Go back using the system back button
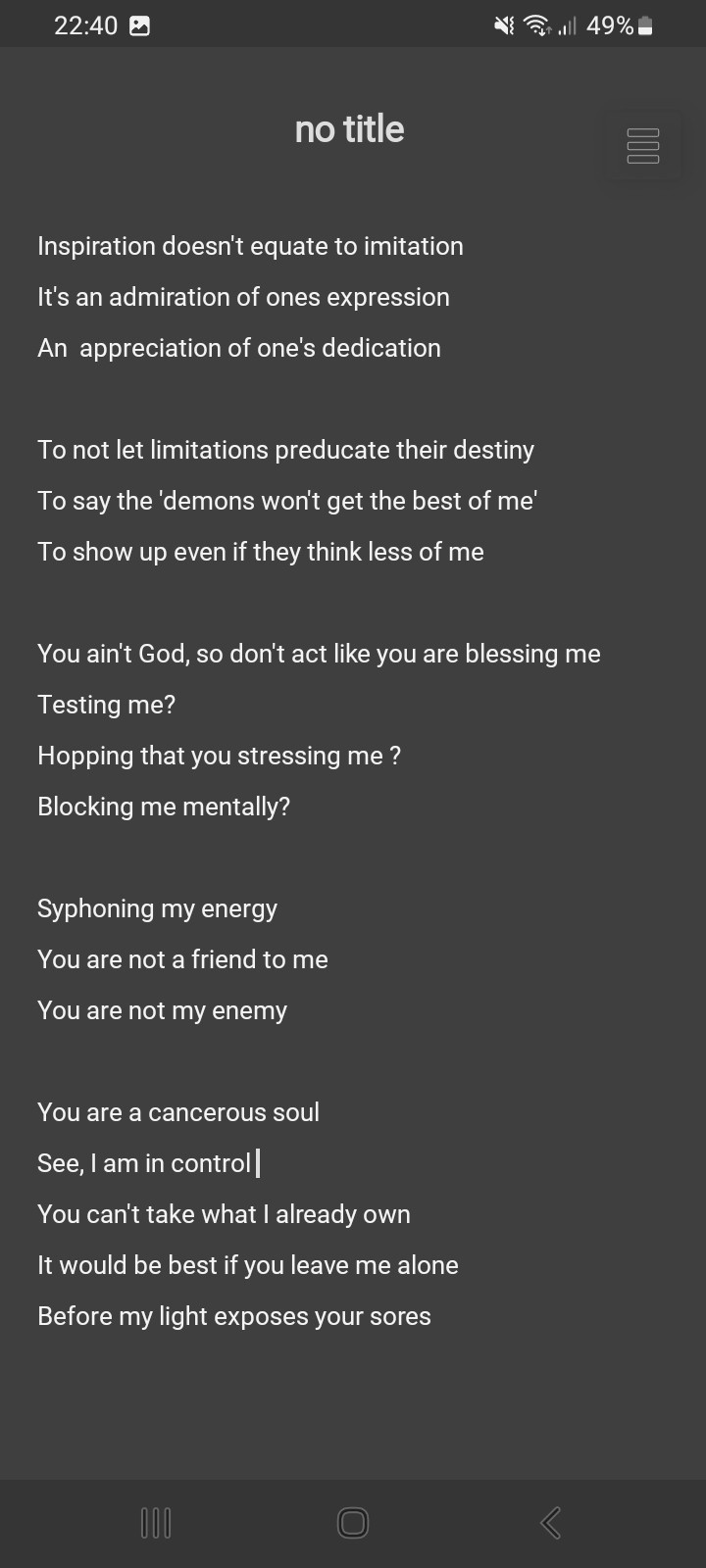Screen dimensions: 706x1568 point(550,1522)
